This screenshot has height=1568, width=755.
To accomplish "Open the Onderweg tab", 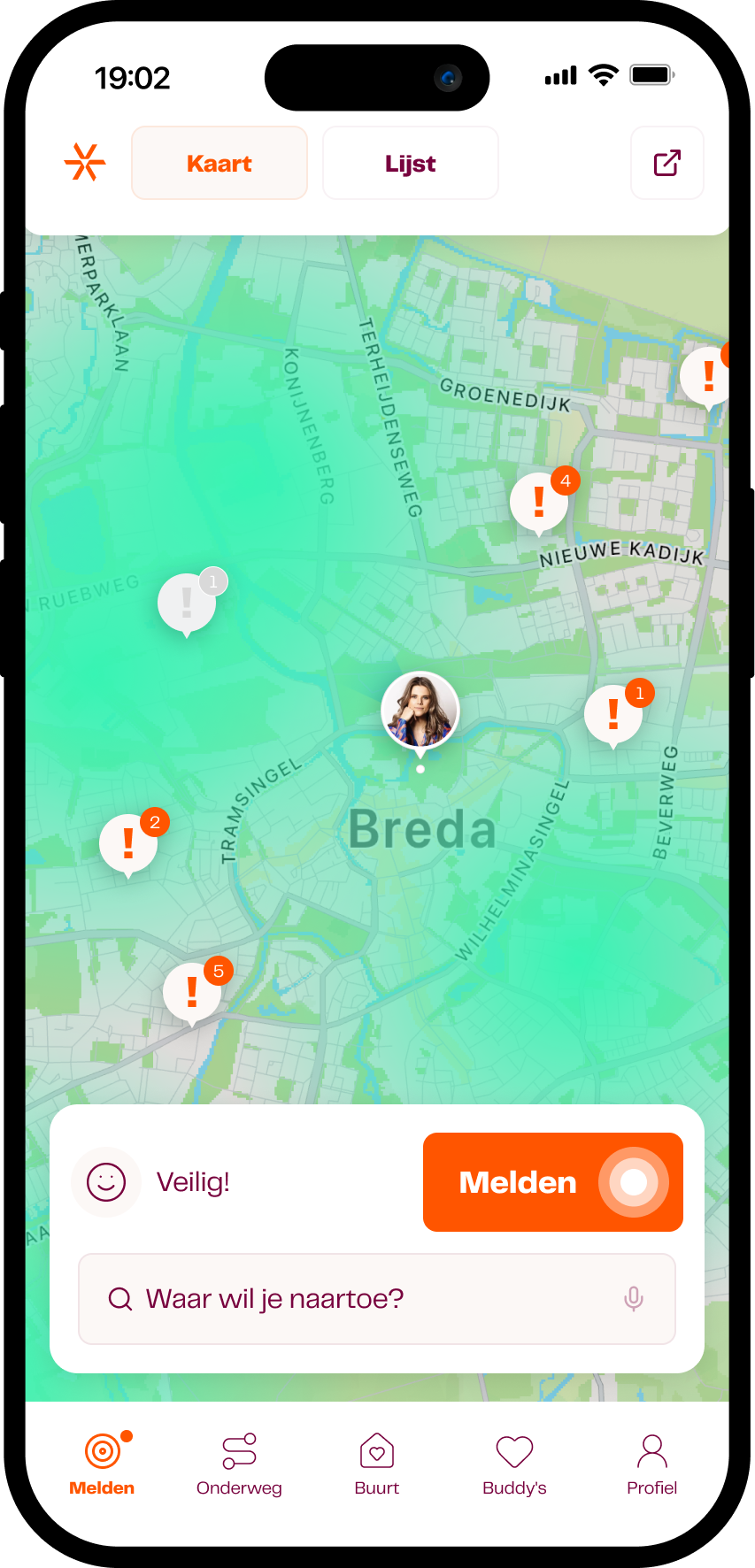I will tap(239, 1464).
